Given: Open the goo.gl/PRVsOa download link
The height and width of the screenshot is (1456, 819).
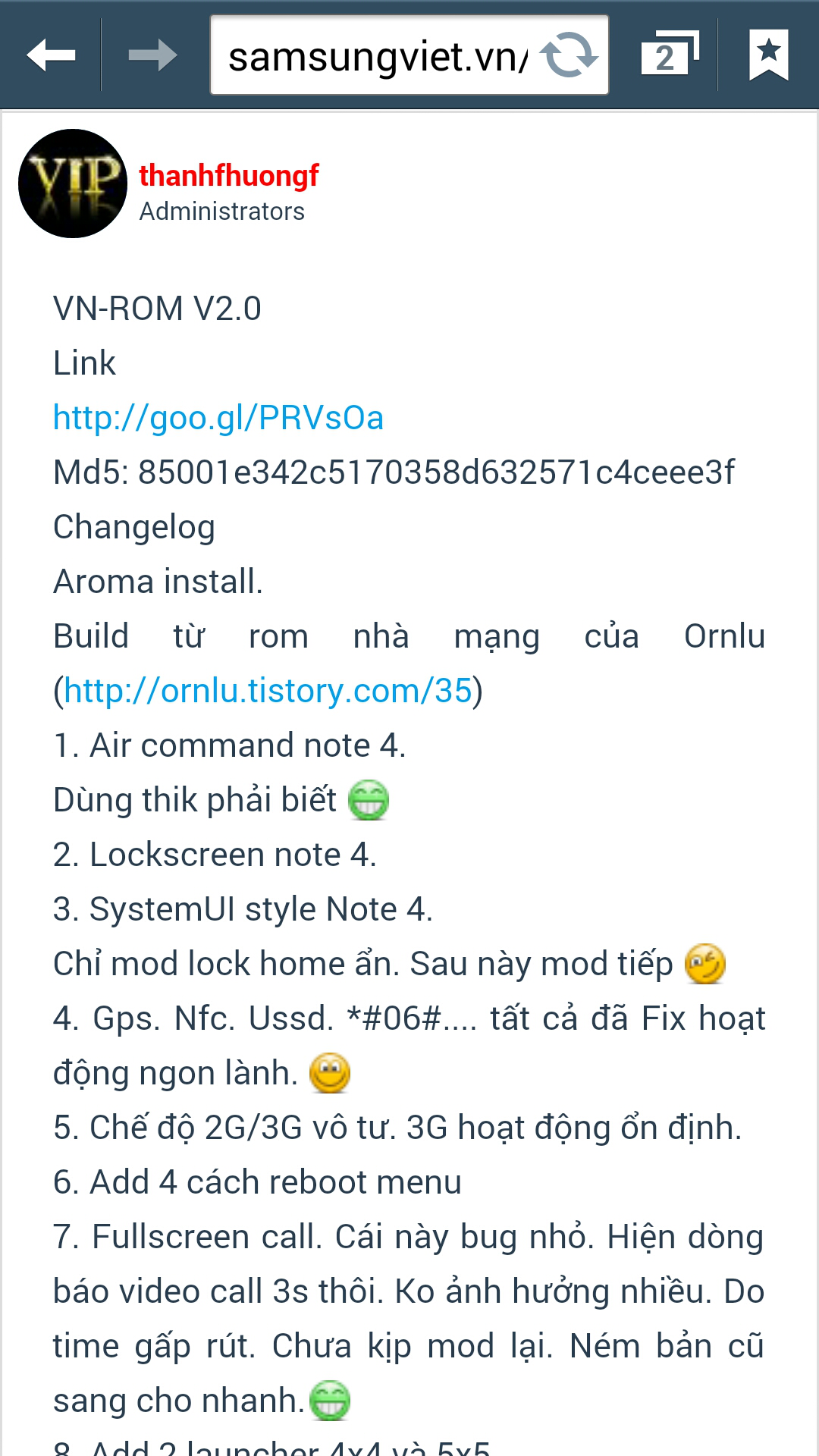Looking at the screenshot, I should 218,418.
